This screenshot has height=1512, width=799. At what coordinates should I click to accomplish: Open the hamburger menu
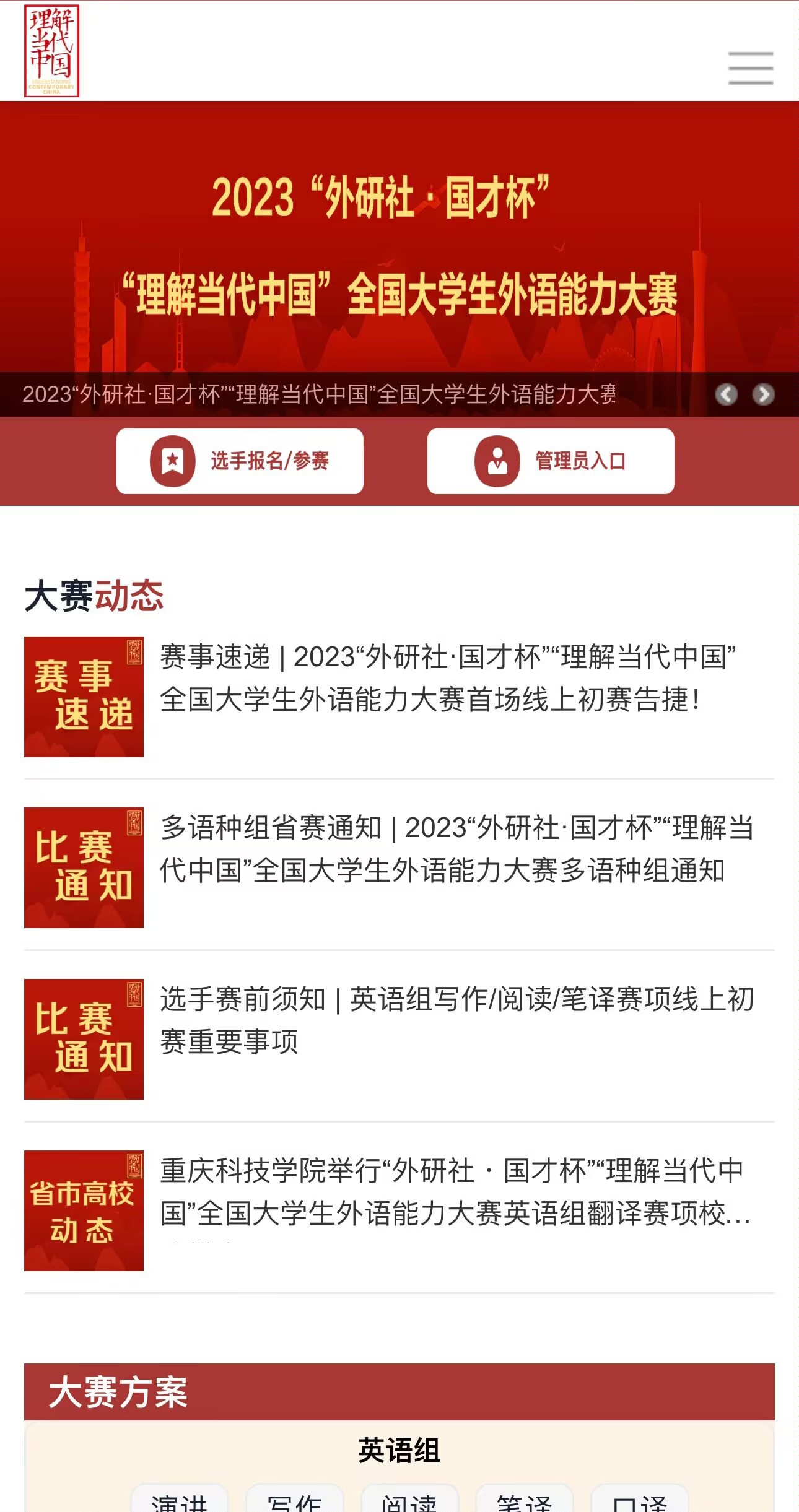(x=751, y=68)
